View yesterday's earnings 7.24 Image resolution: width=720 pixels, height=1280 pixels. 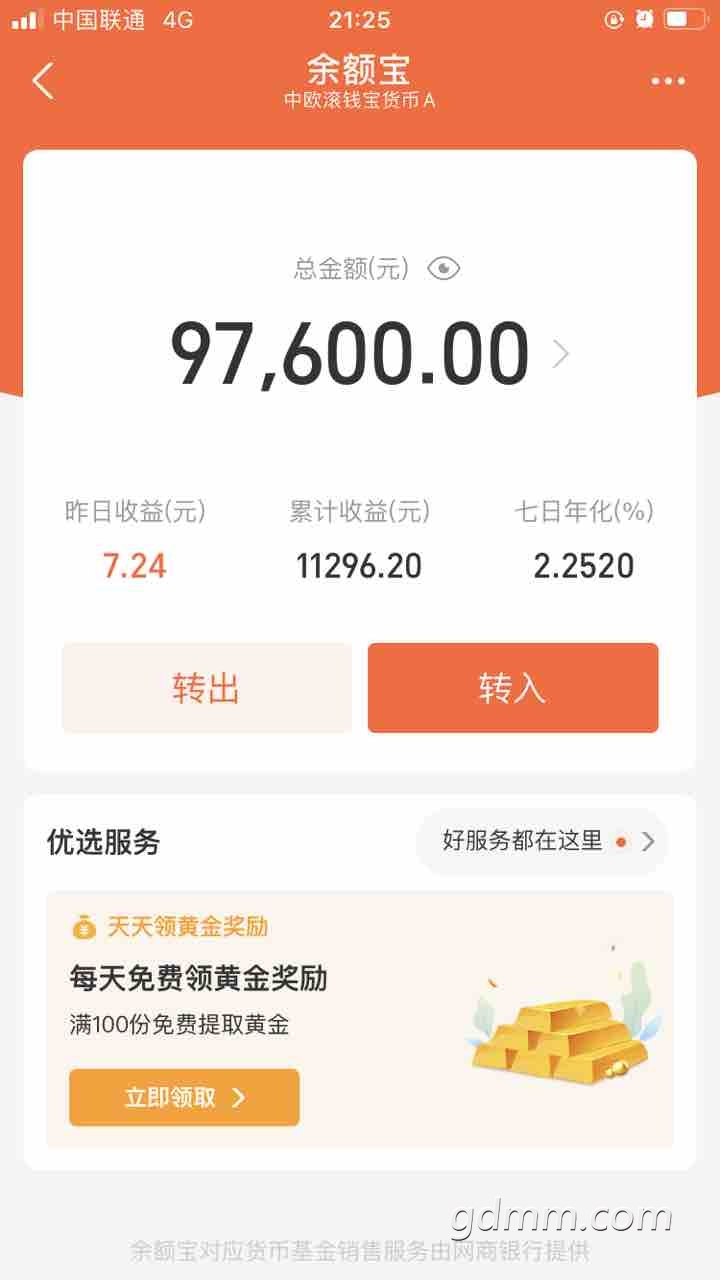(x=135, y=566)
